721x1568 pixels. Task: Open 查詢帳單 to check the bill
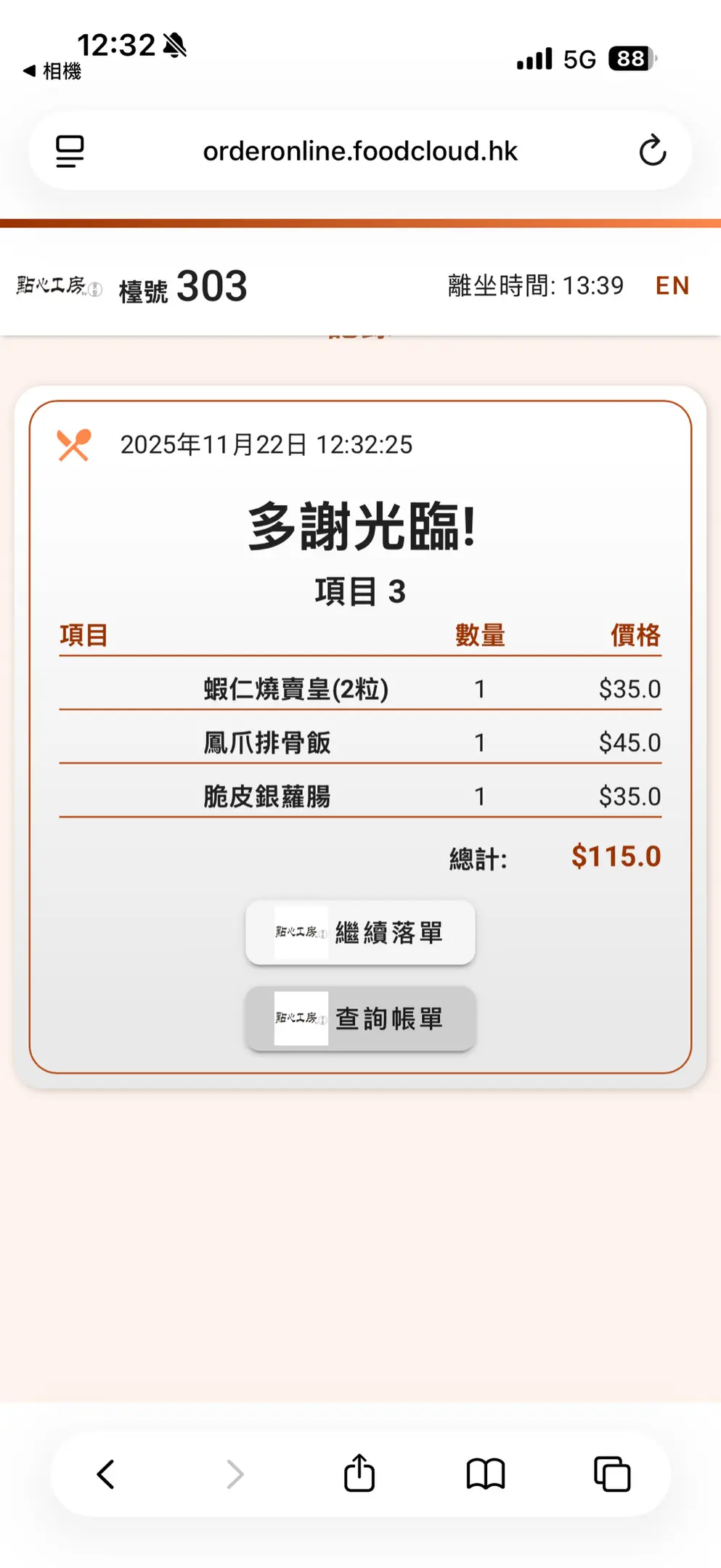coord(360,1018)
